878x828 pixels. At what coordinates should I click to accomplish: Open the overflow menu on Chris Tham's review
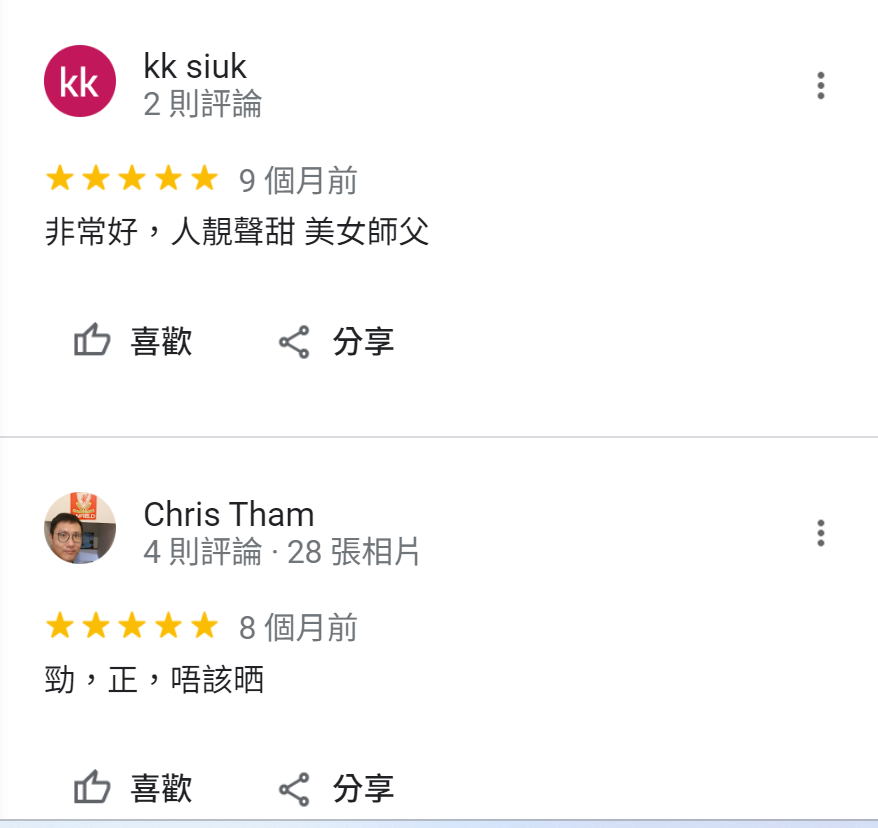[x=820, y=533]
